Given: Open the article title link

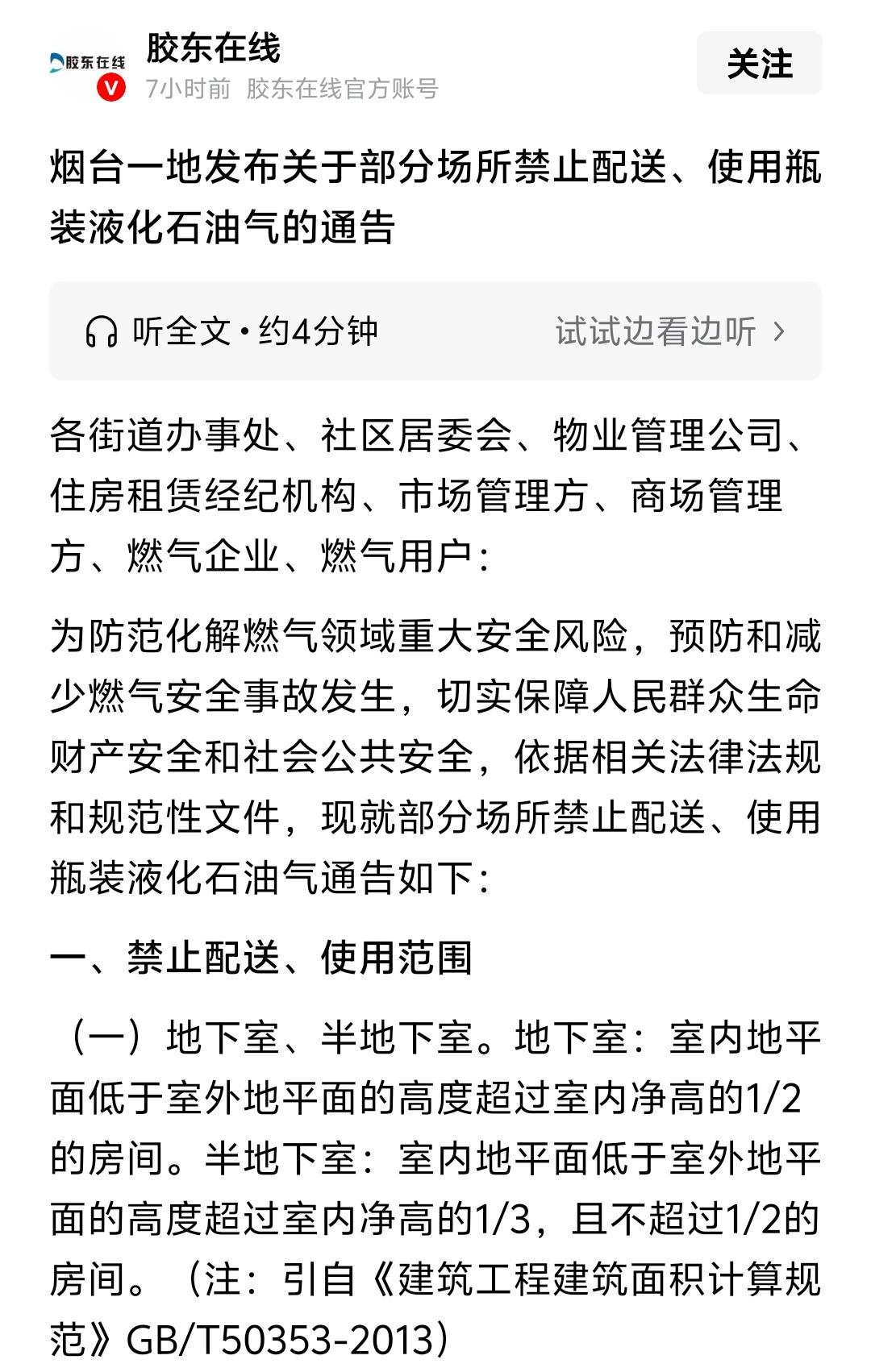Looking at the screenshot, I should coord(435,192).
